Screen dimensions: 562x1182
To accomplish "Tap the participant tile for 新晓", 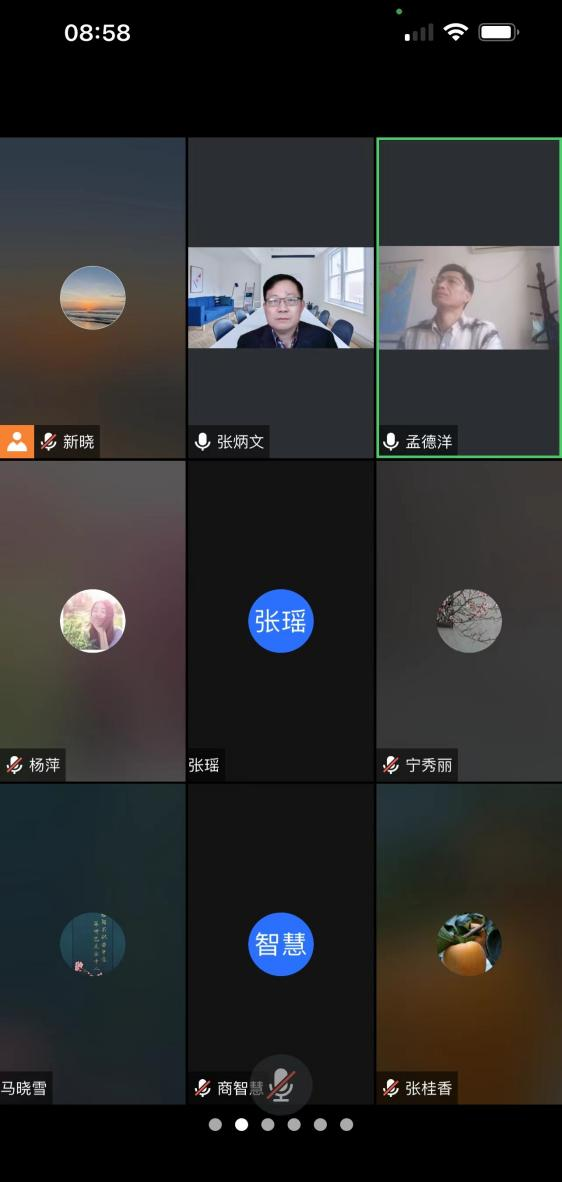I will click(93, 297).
